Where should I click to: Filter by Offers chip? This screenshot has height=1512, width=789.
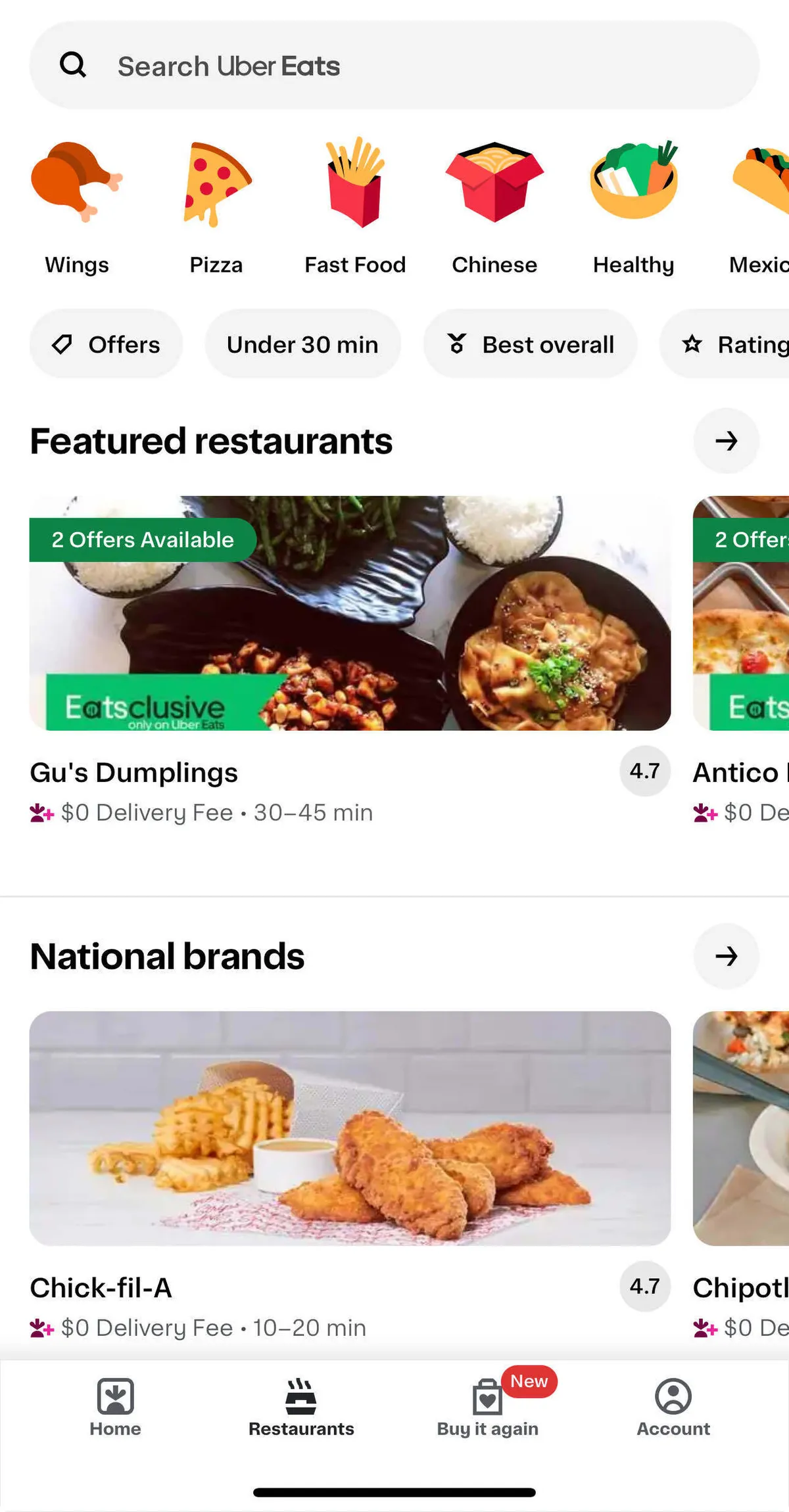click(106, 344)
